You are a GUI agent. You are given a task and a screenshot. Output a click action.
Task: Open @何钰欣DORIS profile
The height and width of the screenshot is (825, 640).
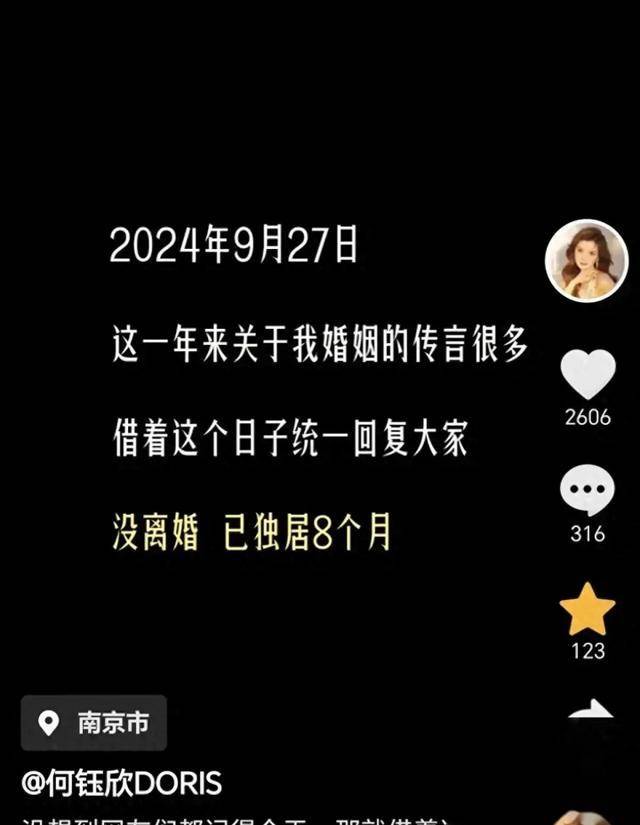click(122, 782)
